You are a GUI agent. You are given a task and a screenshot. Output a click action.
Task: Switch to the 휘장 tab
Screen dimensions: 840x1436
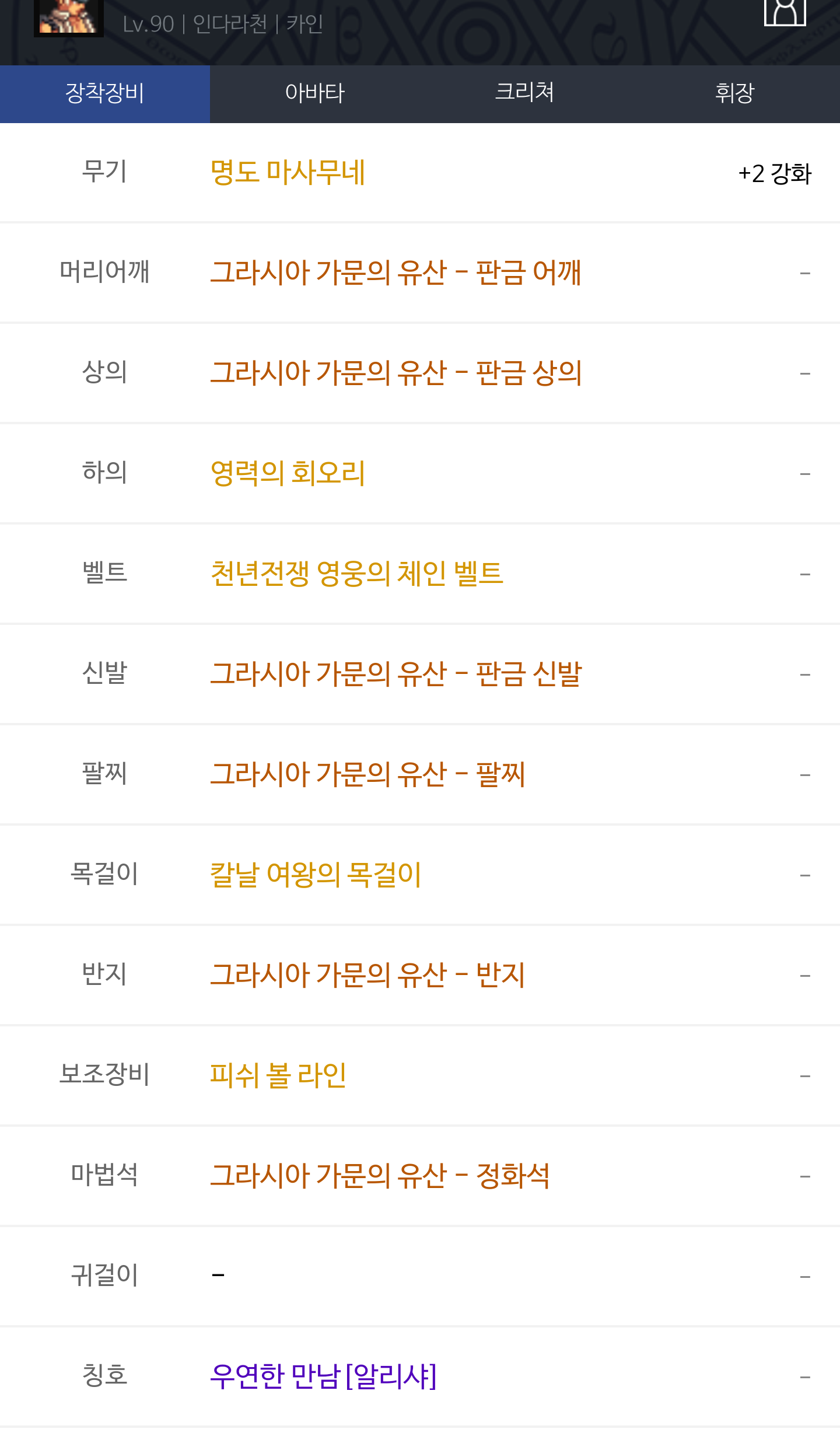(734, 93)
